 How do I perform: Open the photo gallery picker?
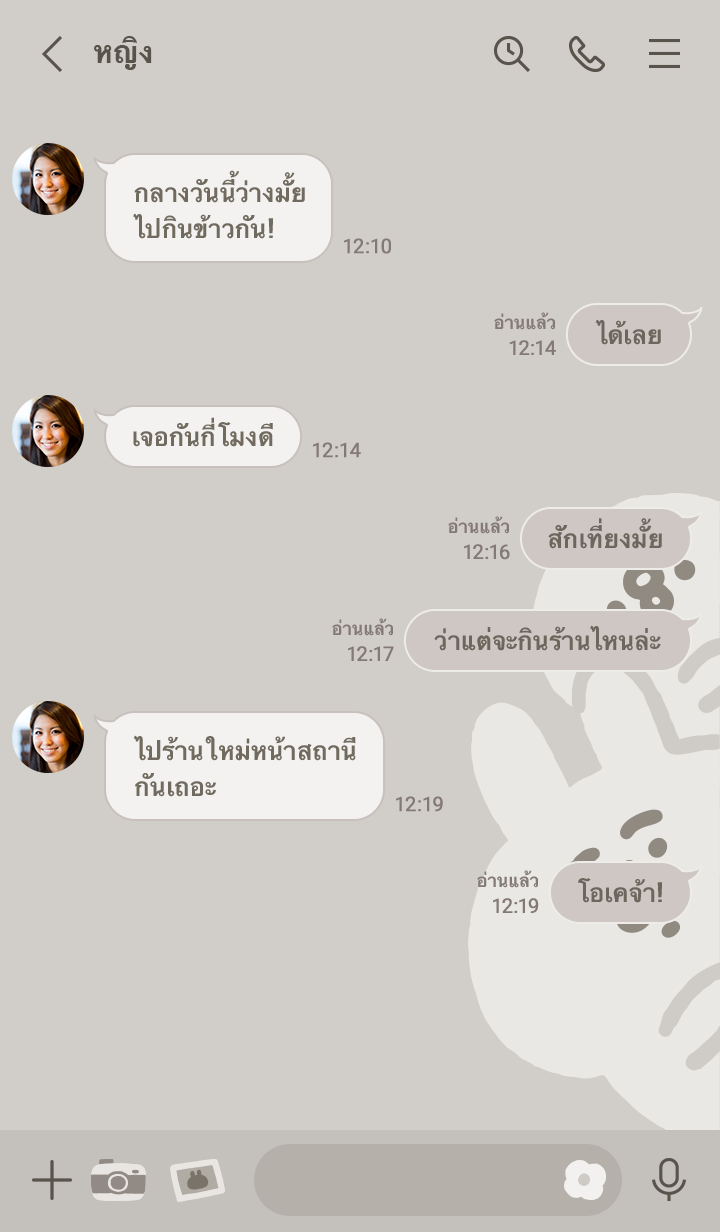pyautogui.click(x=197, y=1181)
